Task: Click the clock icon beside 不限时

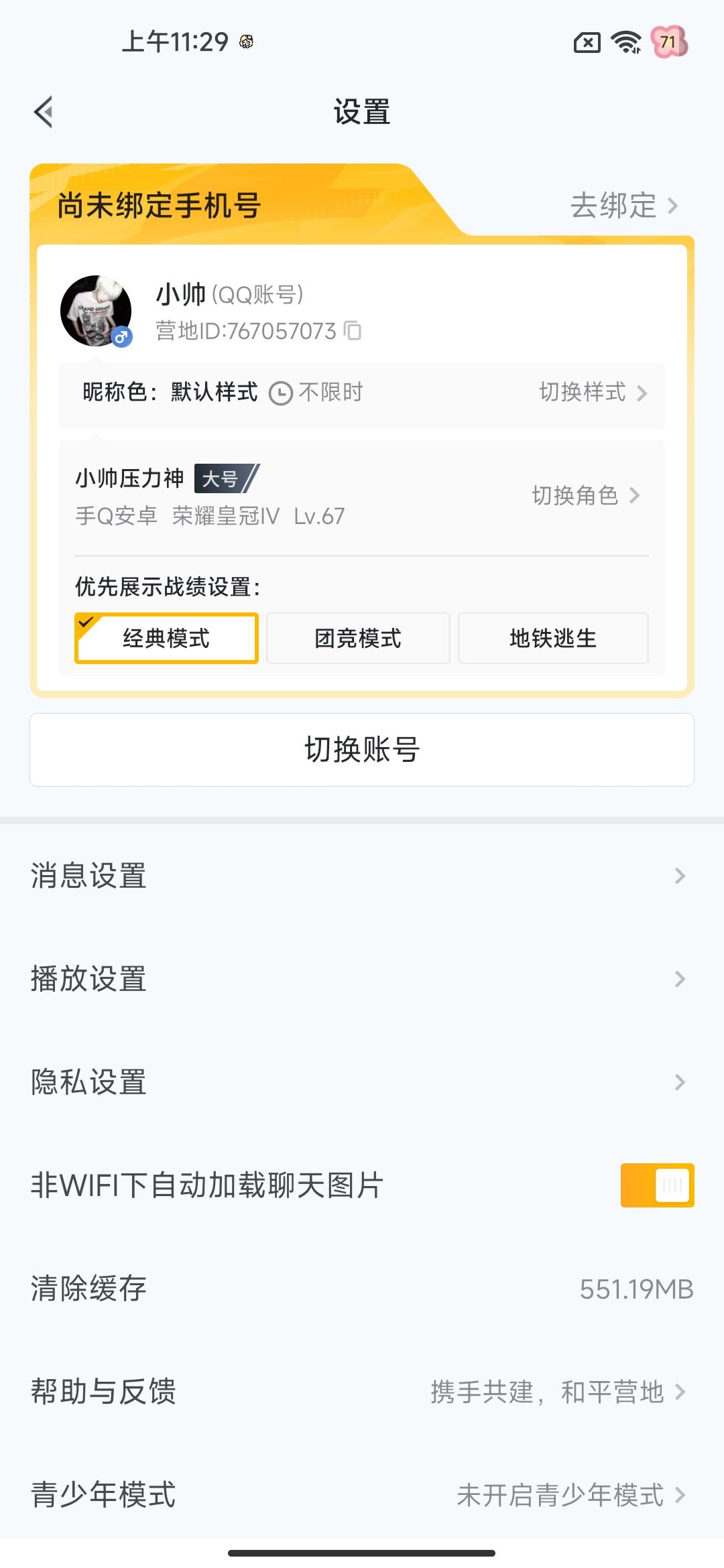Action: (x=281, y=392)
